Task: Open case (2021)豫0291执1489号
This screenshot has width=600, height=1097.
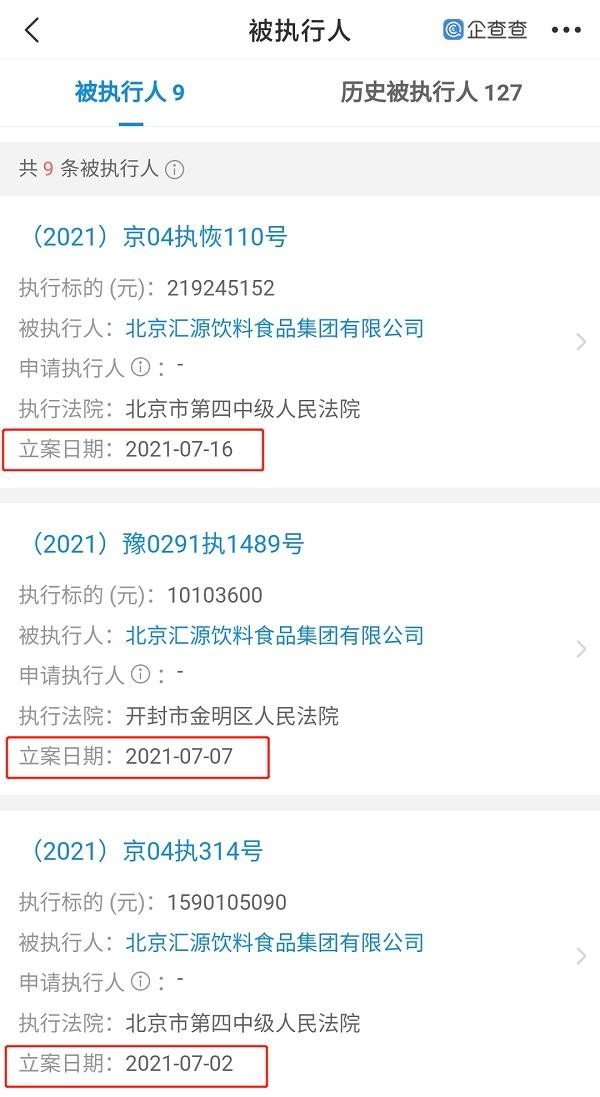Action: click(167, 544)
